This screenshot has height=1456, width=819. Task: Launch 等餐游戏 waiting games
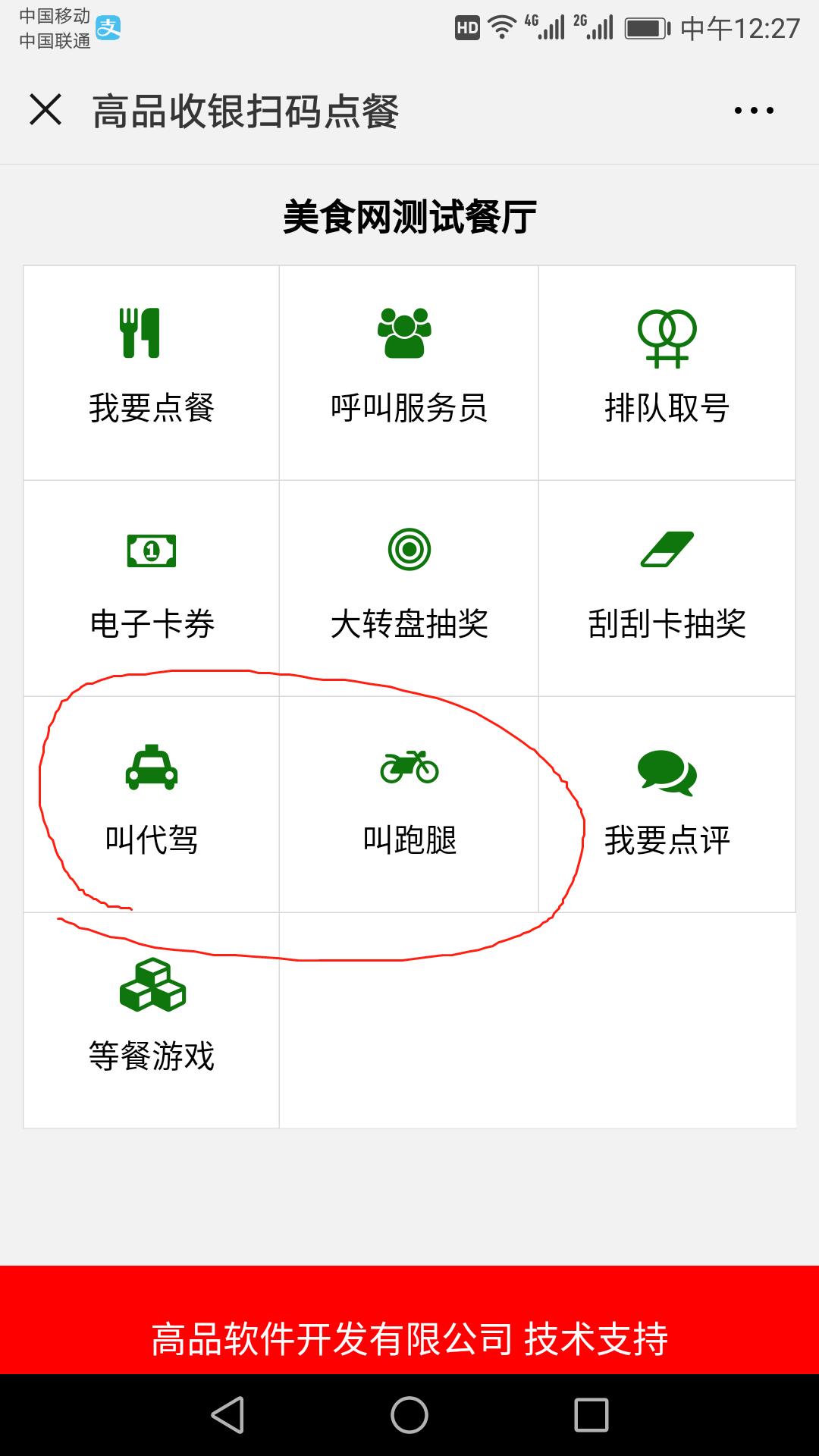coord(152,1020)
